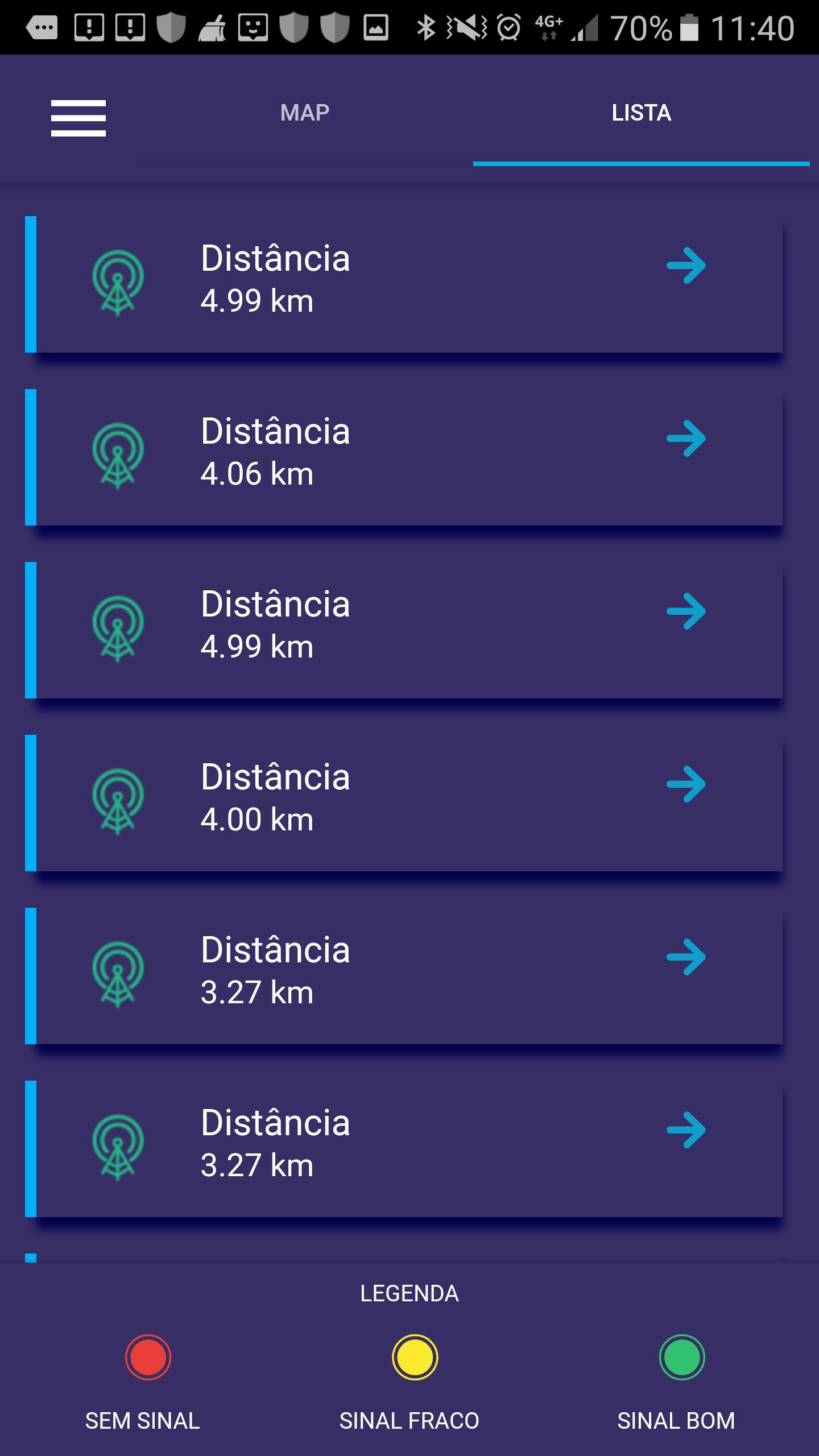Select the LISTA tab
The width and height of the screenshot is (819, 1456).
641,113
